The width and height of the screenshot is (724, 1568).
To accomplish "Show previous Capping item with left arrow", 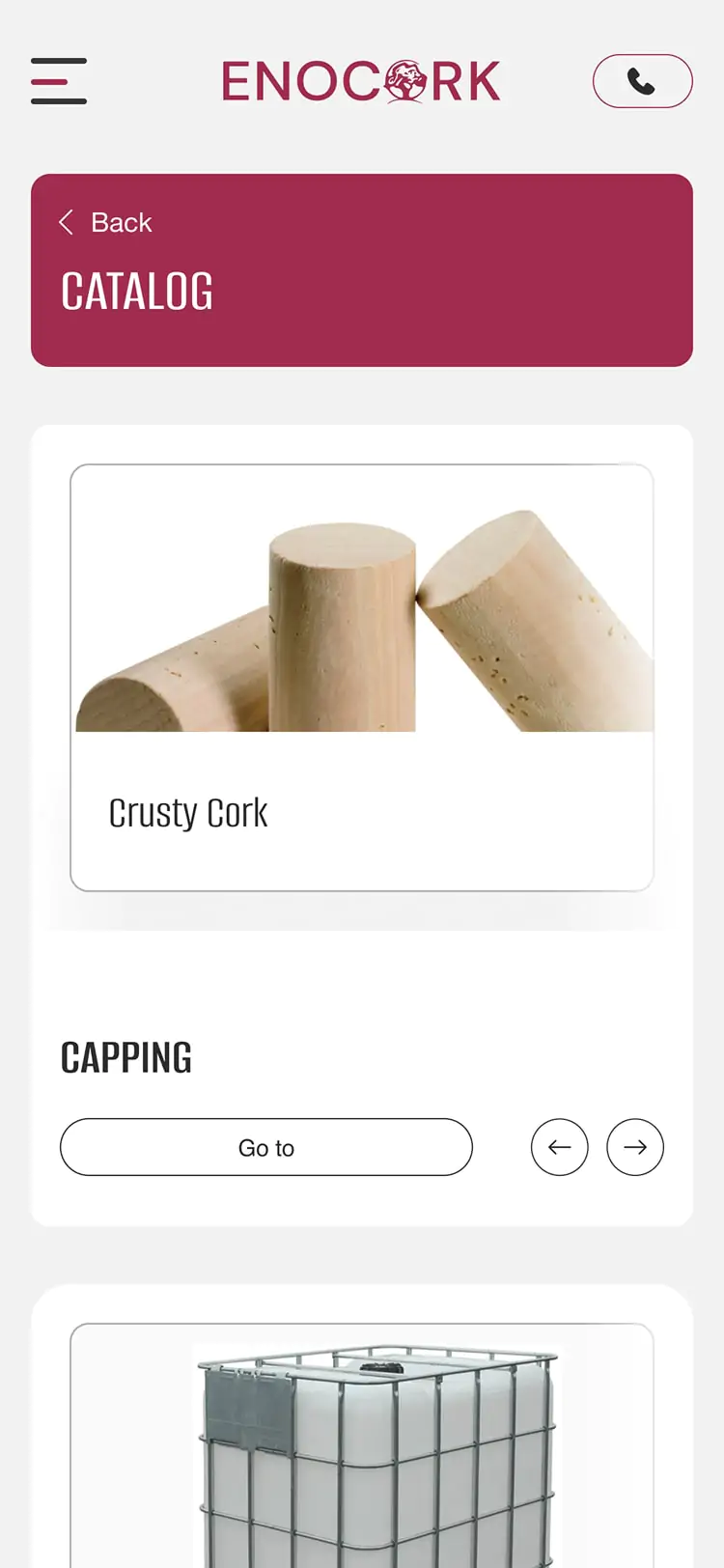I will [560, 1147].
